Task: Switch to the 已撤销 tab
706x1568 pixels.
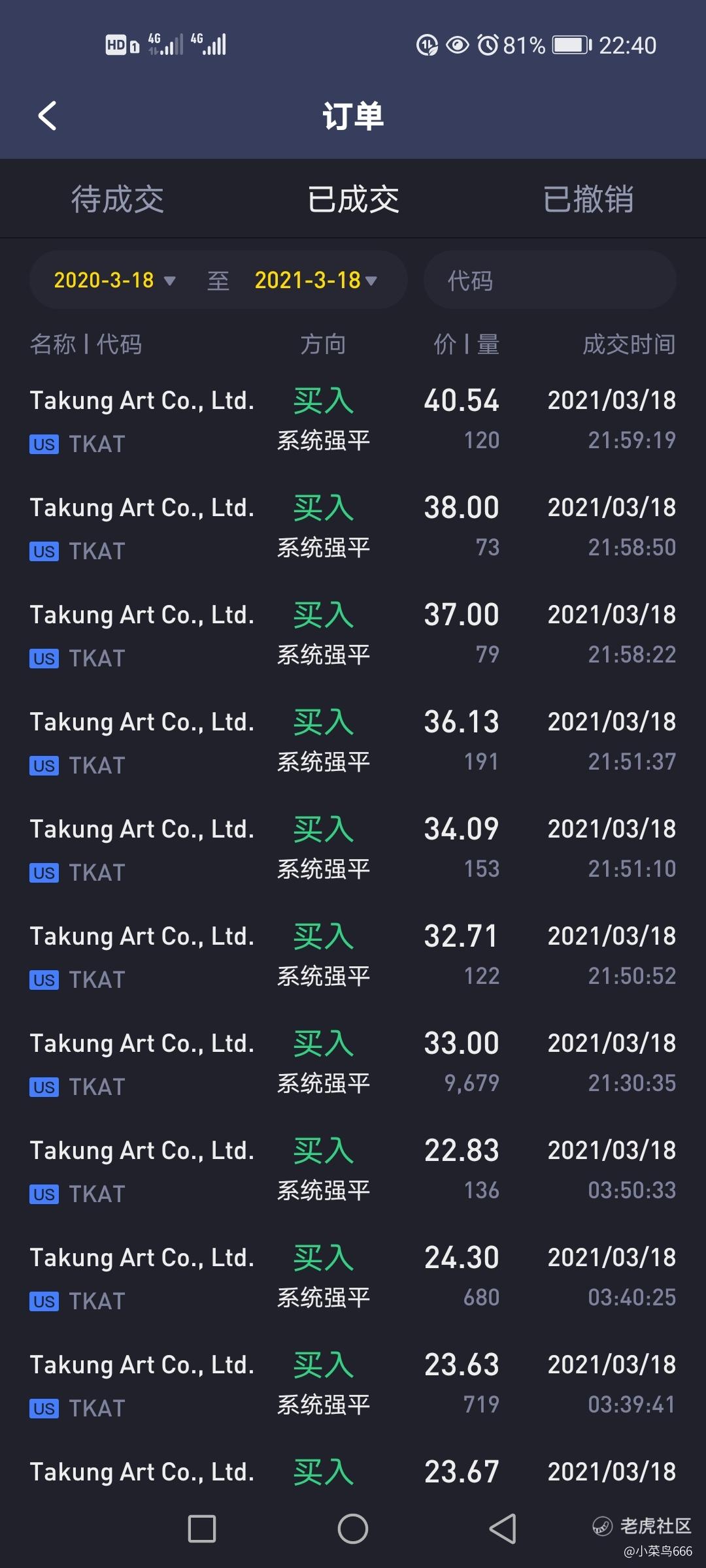Action: tap(588, 199)
